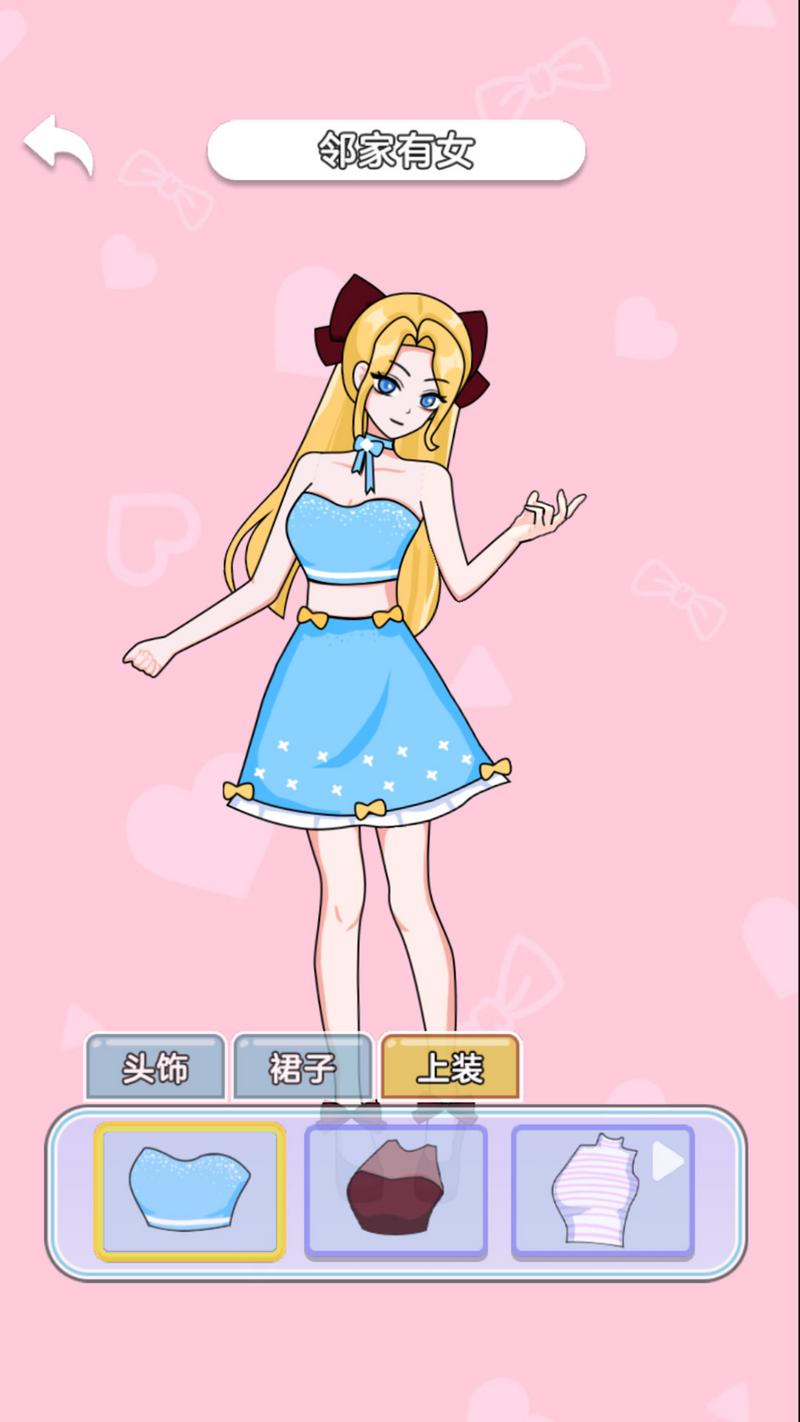Screen dimensions: 800x1422
Task: Go back with the white arrow
Action: click(x=59, y=146)
